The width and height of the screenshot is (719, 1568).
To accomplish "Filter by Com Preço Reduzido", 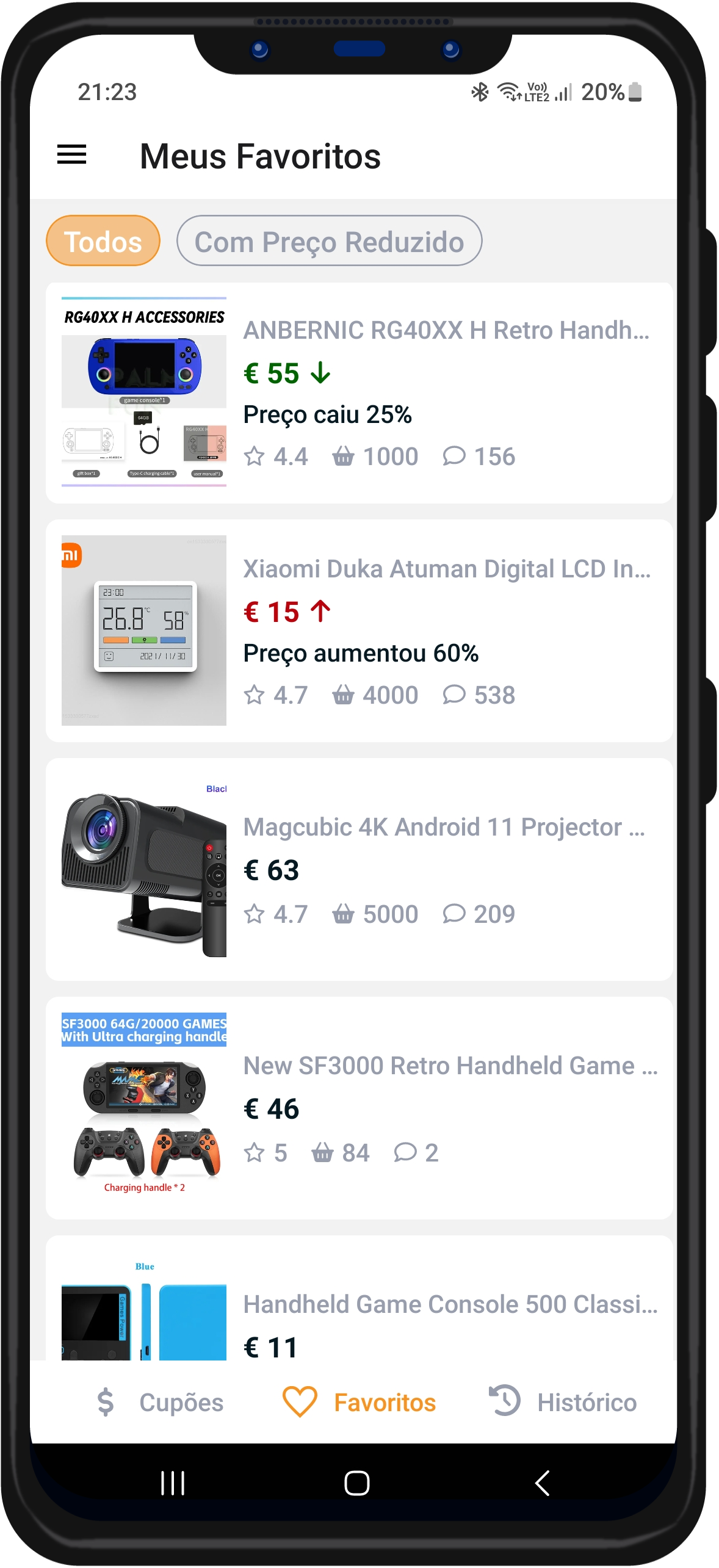I will click(329, 241).
